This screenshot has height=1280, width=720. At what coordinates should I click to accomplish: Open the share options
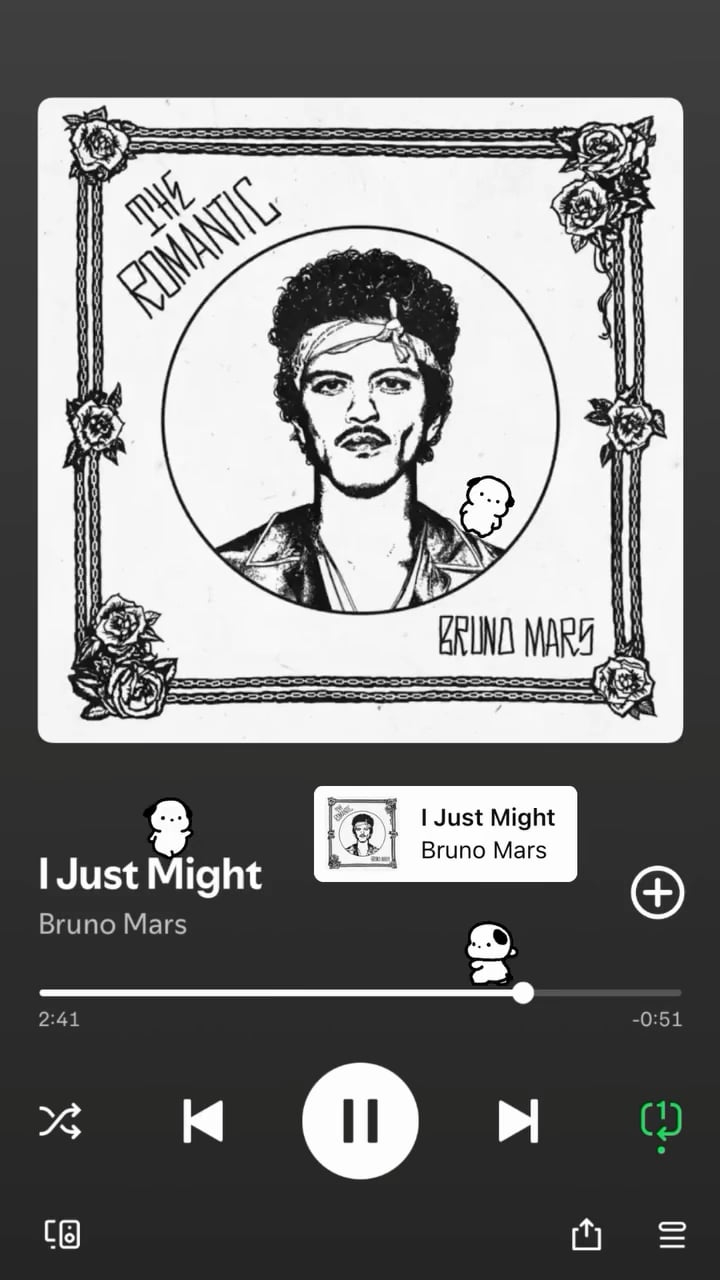coord(587,1234)
